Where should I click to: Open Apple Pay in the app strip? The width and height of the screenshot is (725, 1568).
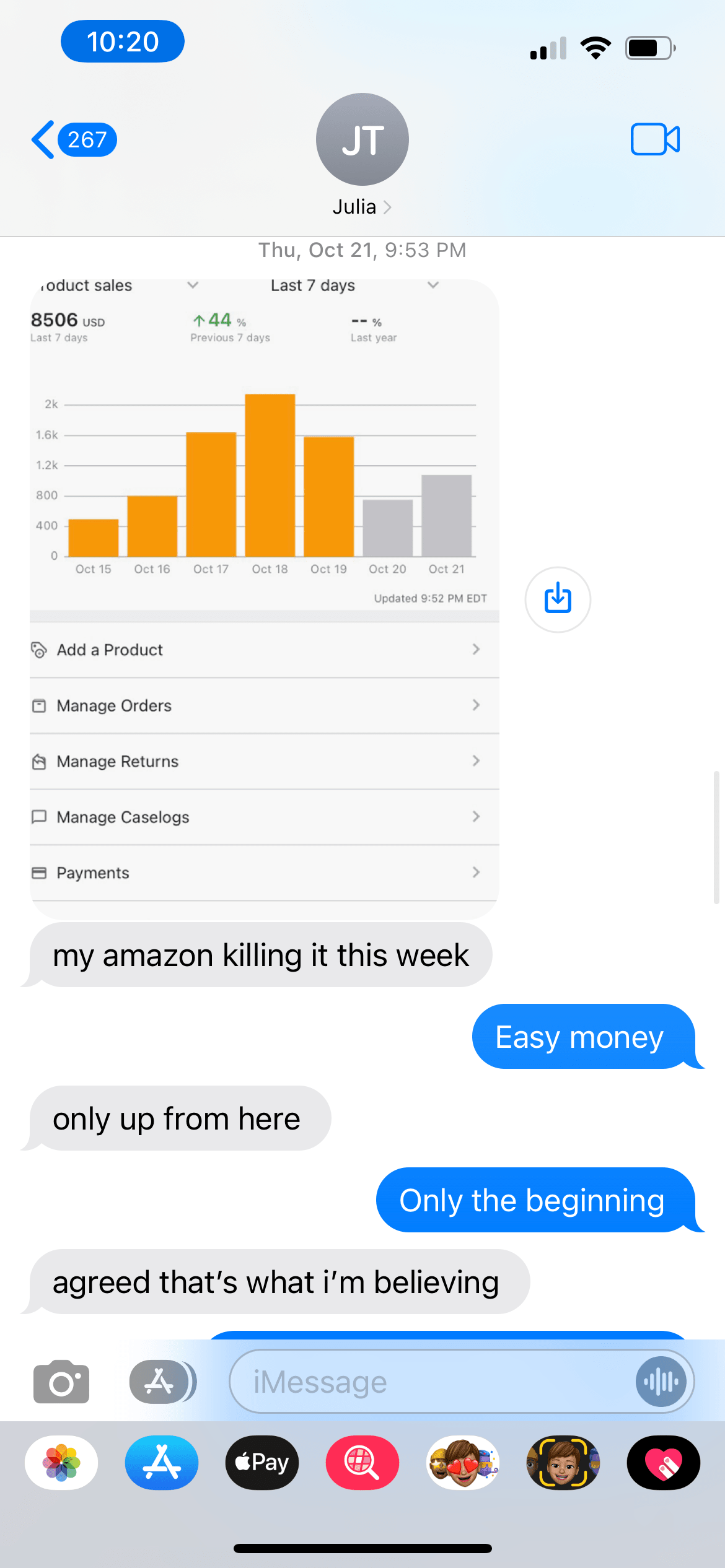click(262, 1462)
